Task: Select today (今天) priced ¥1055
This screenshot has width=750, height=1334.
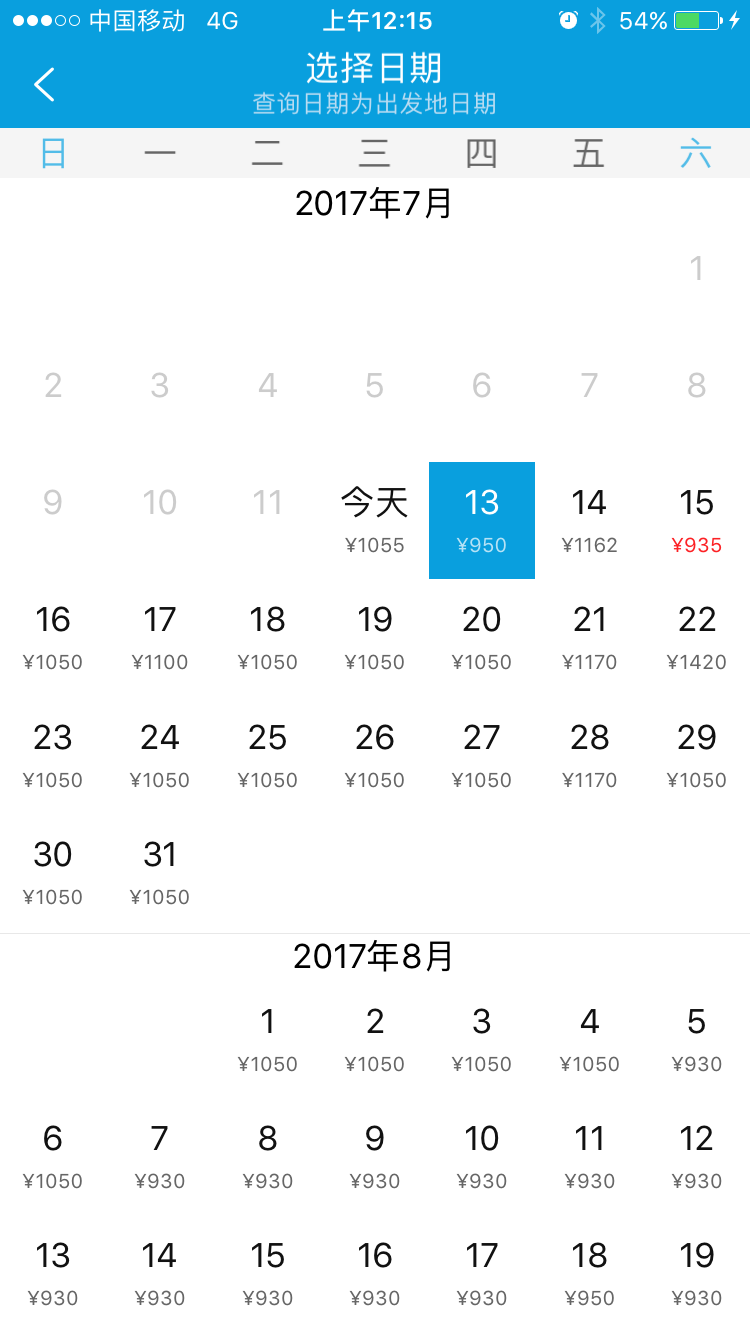Action: coord(375,520)
